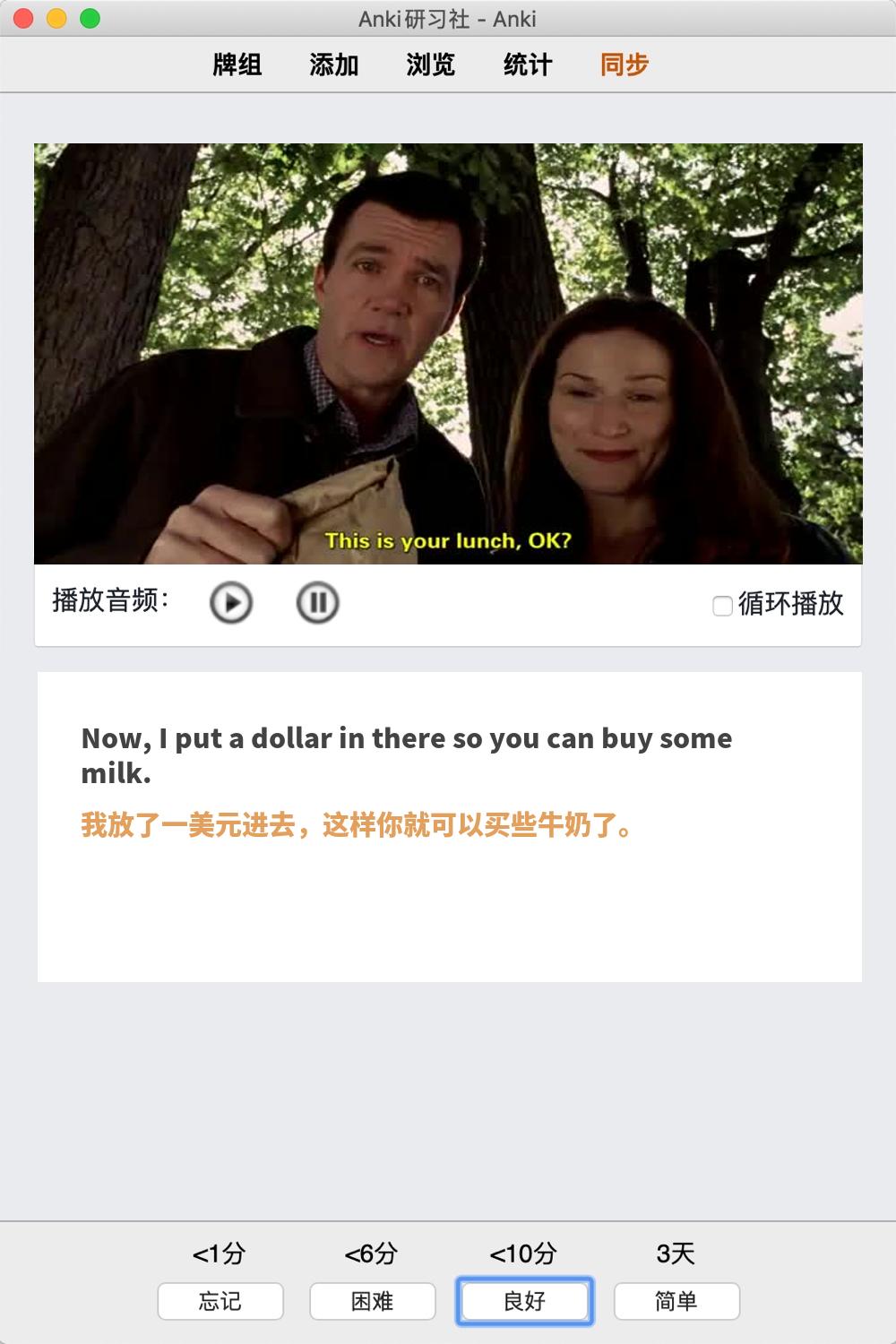Viewport: 896px width, 1344px height.
Task: Close the Anki window
Action: pyautogui.click(x=24, y=19)
